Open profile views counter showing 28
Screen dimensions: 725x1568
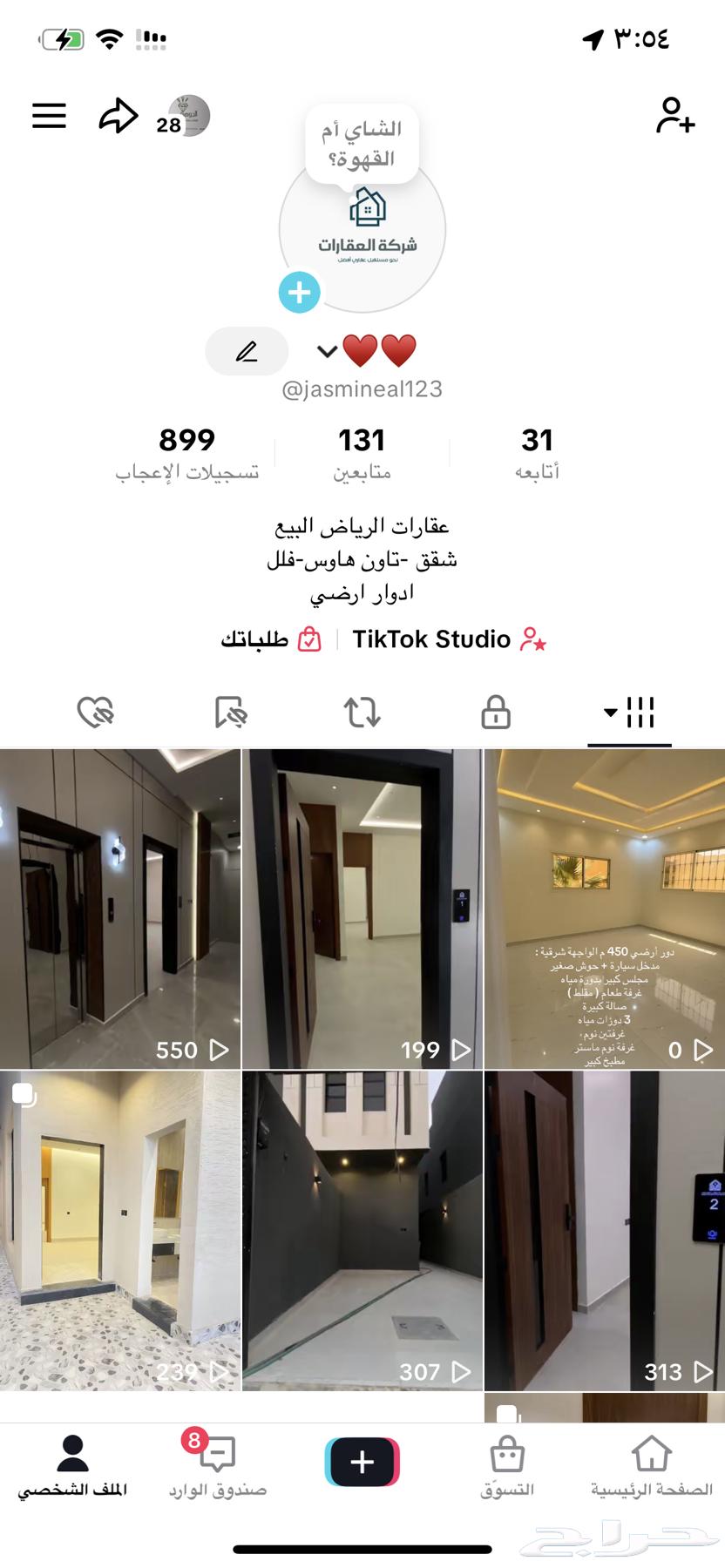pyautogui.click(x=184, y=118)
